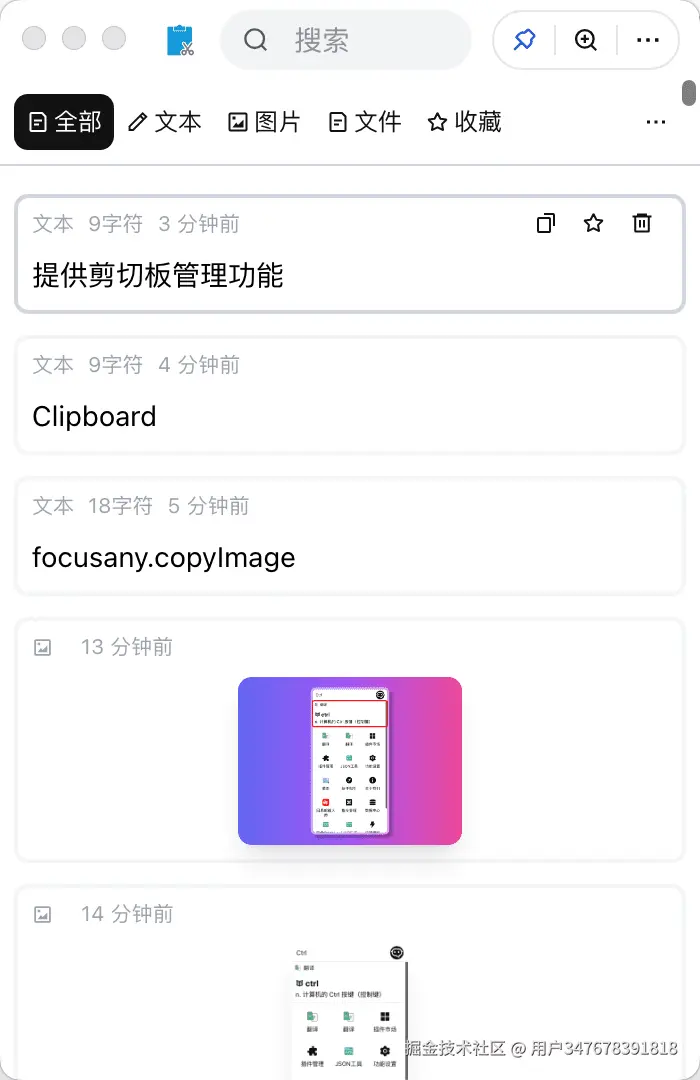700x1080 pixels.
Task: Select the focusany.copyImage text entry
Action: click(349, 536)
